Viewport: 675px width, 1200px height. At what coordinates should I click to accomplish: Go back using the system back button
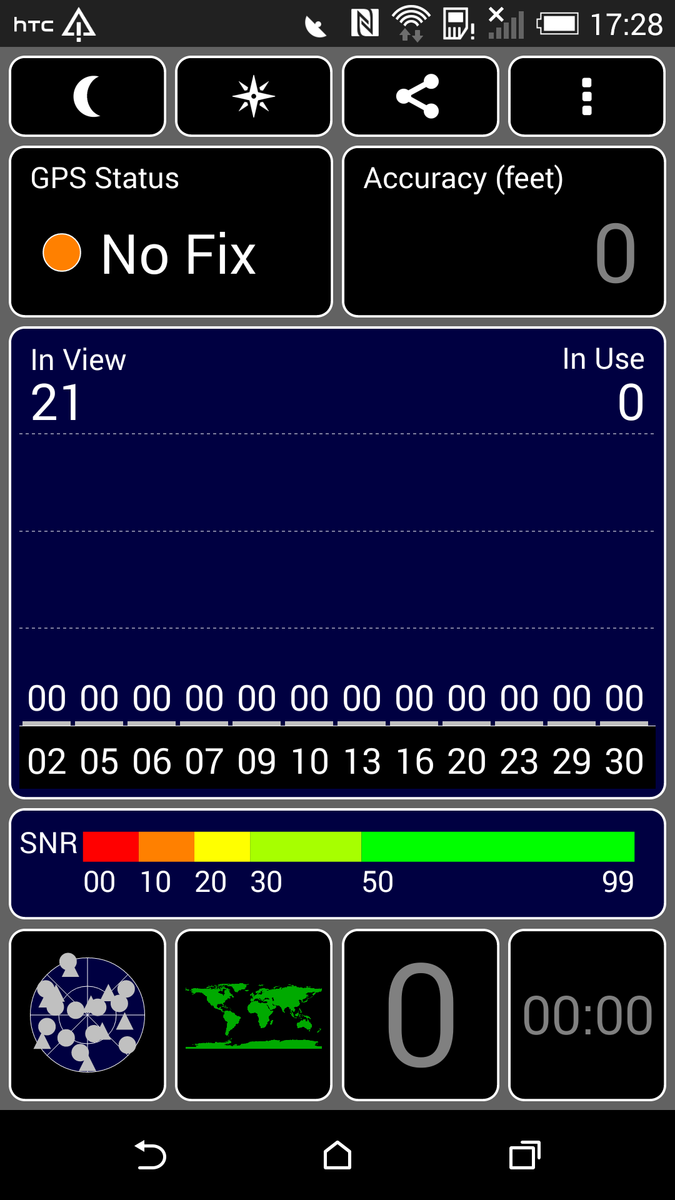150,1156
